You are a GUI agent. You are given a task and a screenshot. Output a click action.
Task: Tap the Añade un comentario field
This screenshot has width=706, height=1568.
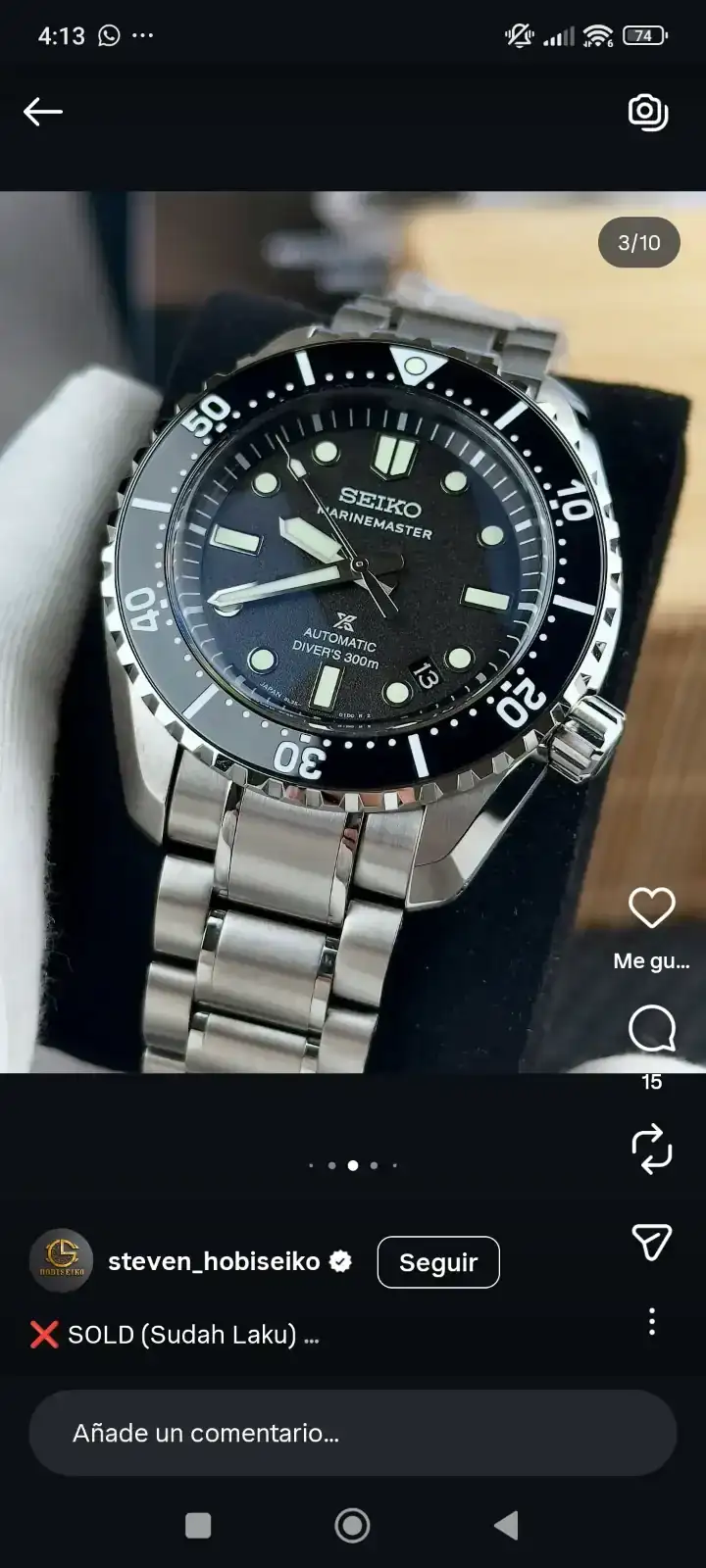pyautogui.click(x=352, y=1433)
